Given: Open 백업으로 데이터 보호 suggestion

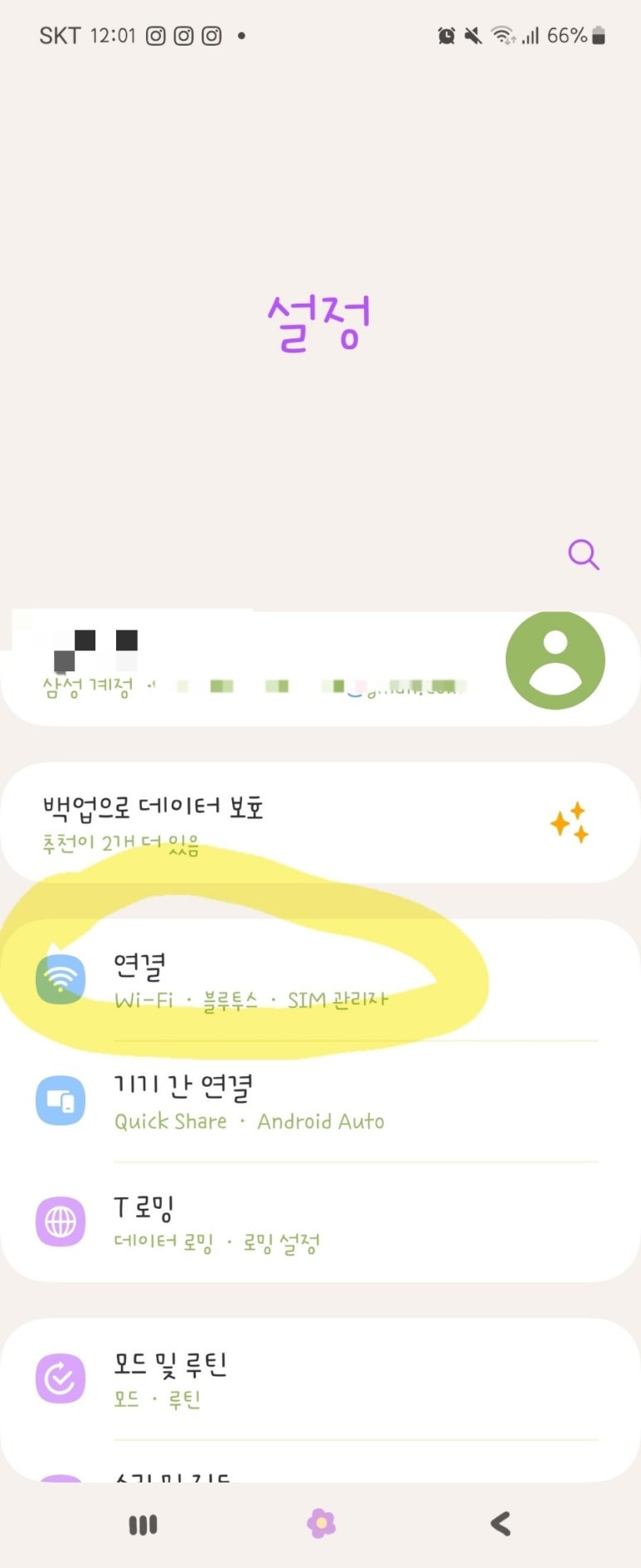Looking at the screenshot, I should (319, 823).
